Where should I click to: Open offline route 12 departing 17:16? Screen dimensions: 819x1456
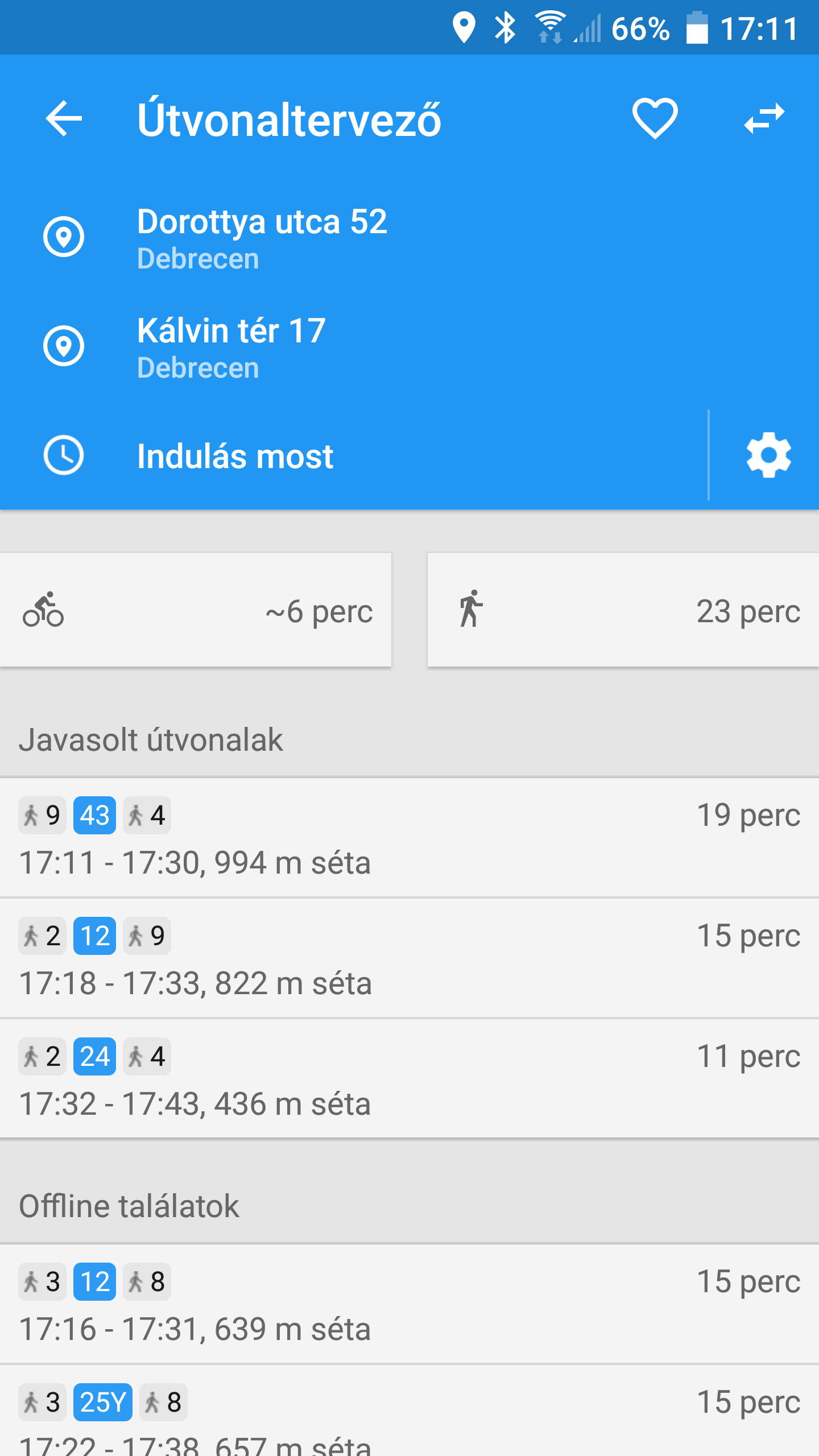pos(409,1304)
